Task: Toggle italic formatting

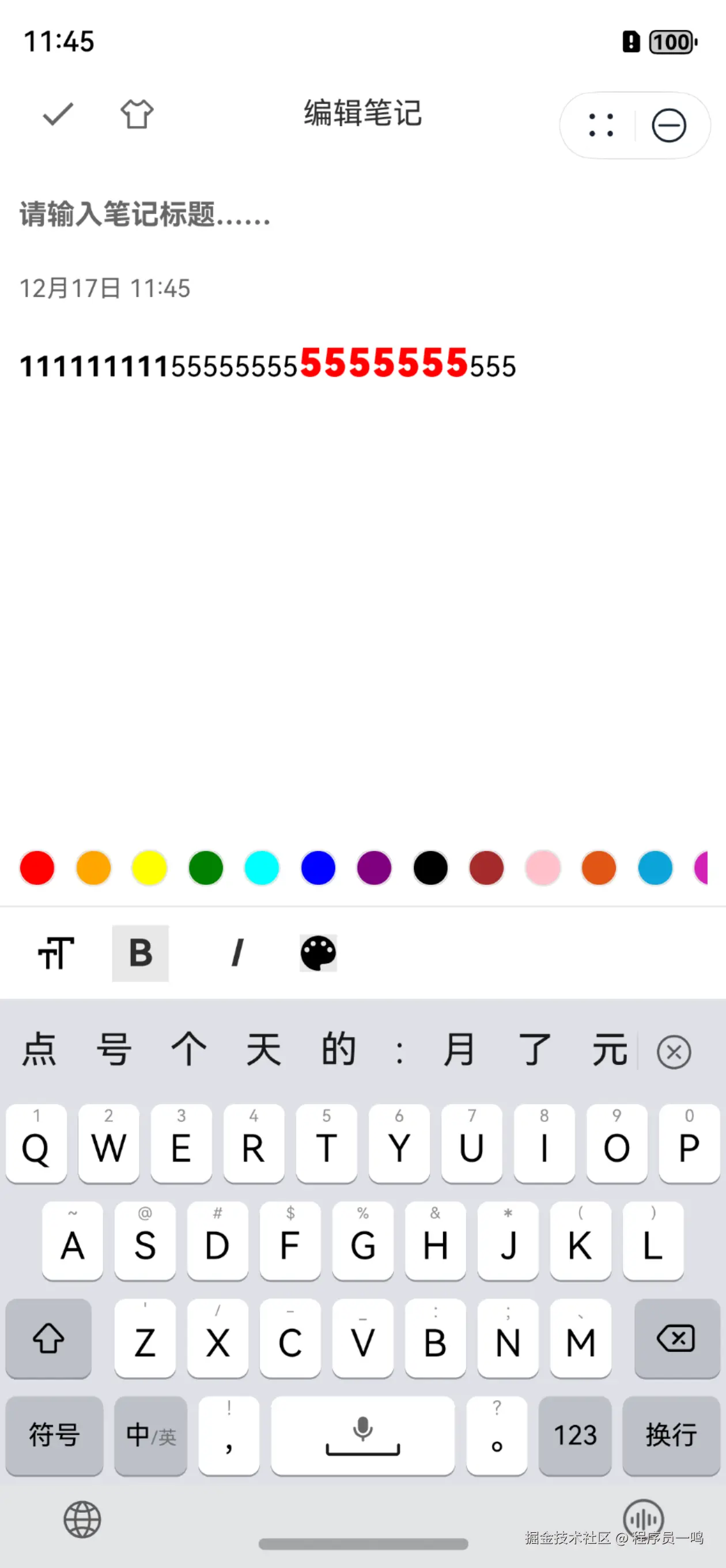Action: pyautogui.click(x=238, y=952)
